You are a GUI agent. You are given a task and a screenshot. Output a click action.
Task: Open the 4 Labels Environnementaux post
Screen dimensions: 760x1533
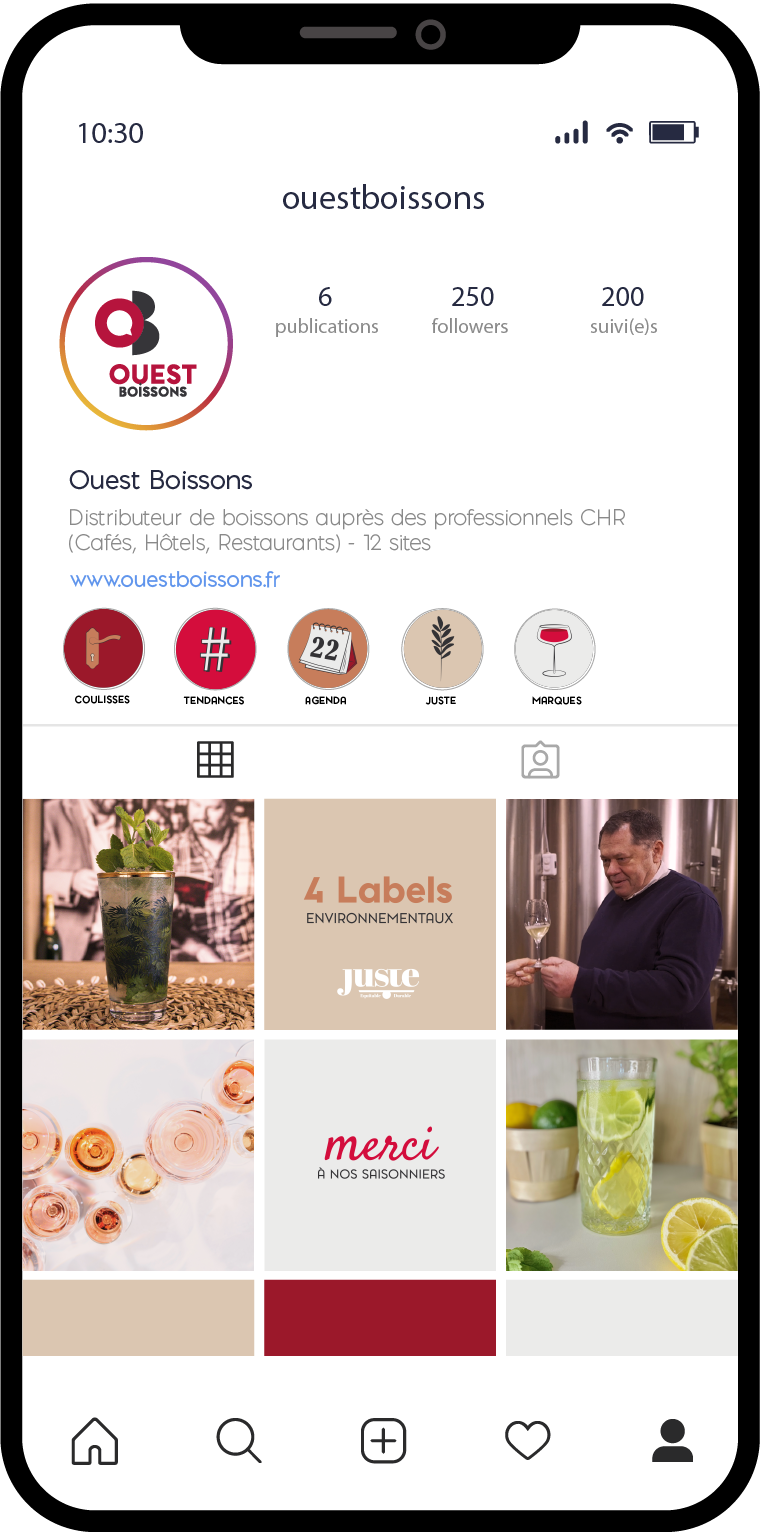click(380, 914)
